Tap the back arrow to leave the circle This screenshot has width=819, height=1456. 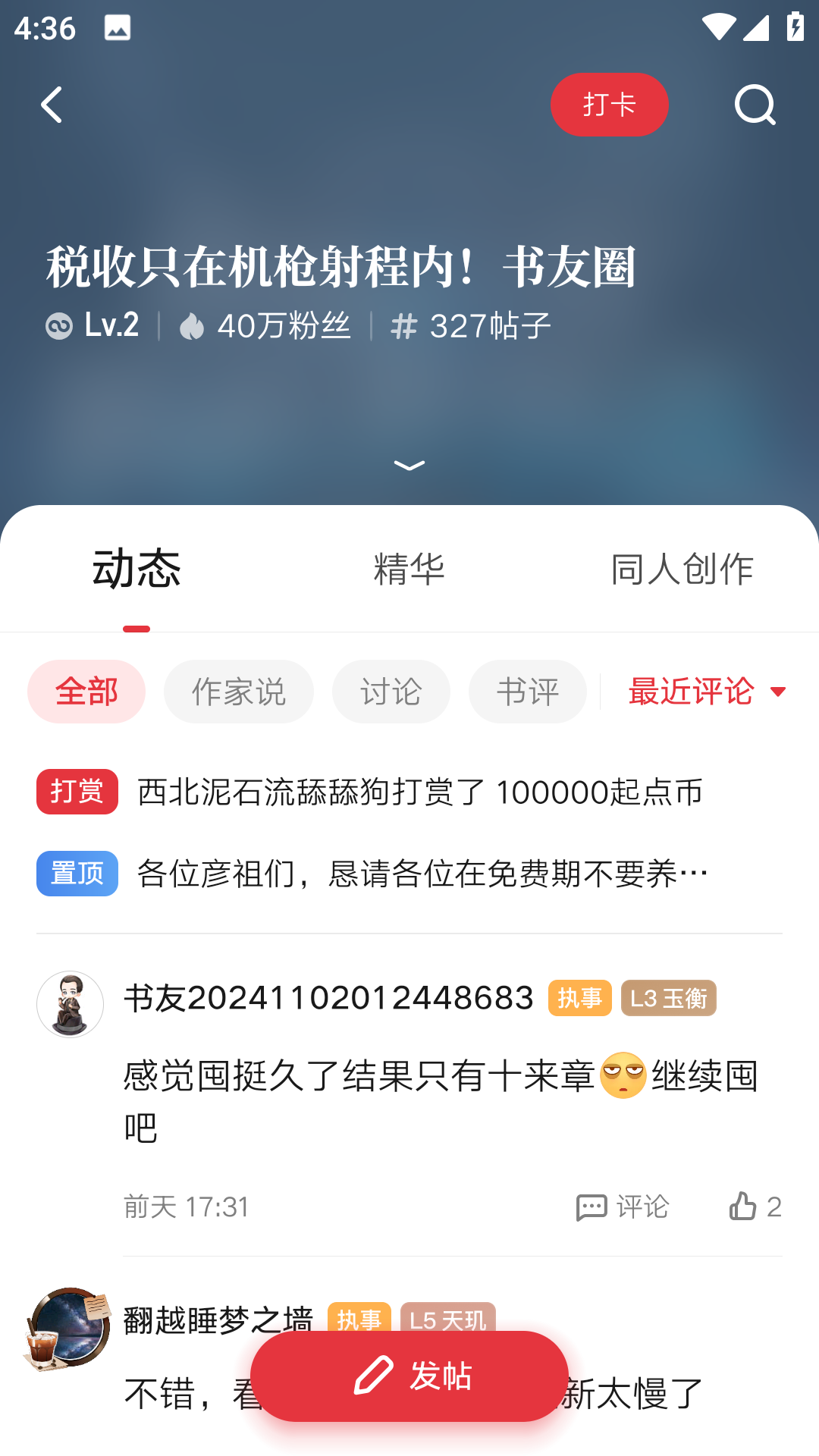52,105
